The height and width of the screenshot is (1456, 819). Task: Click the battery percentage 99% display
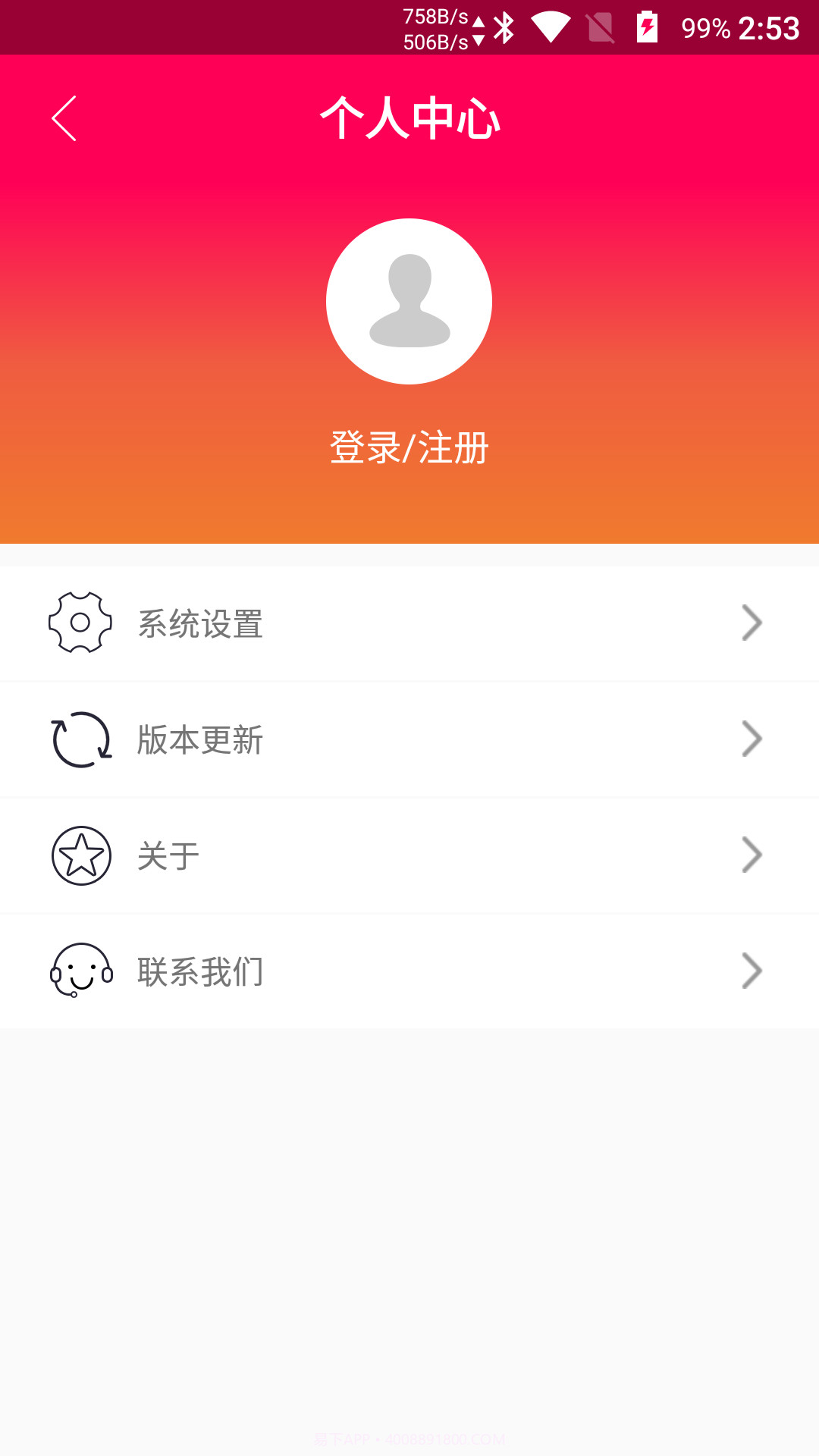coord(704,29)
